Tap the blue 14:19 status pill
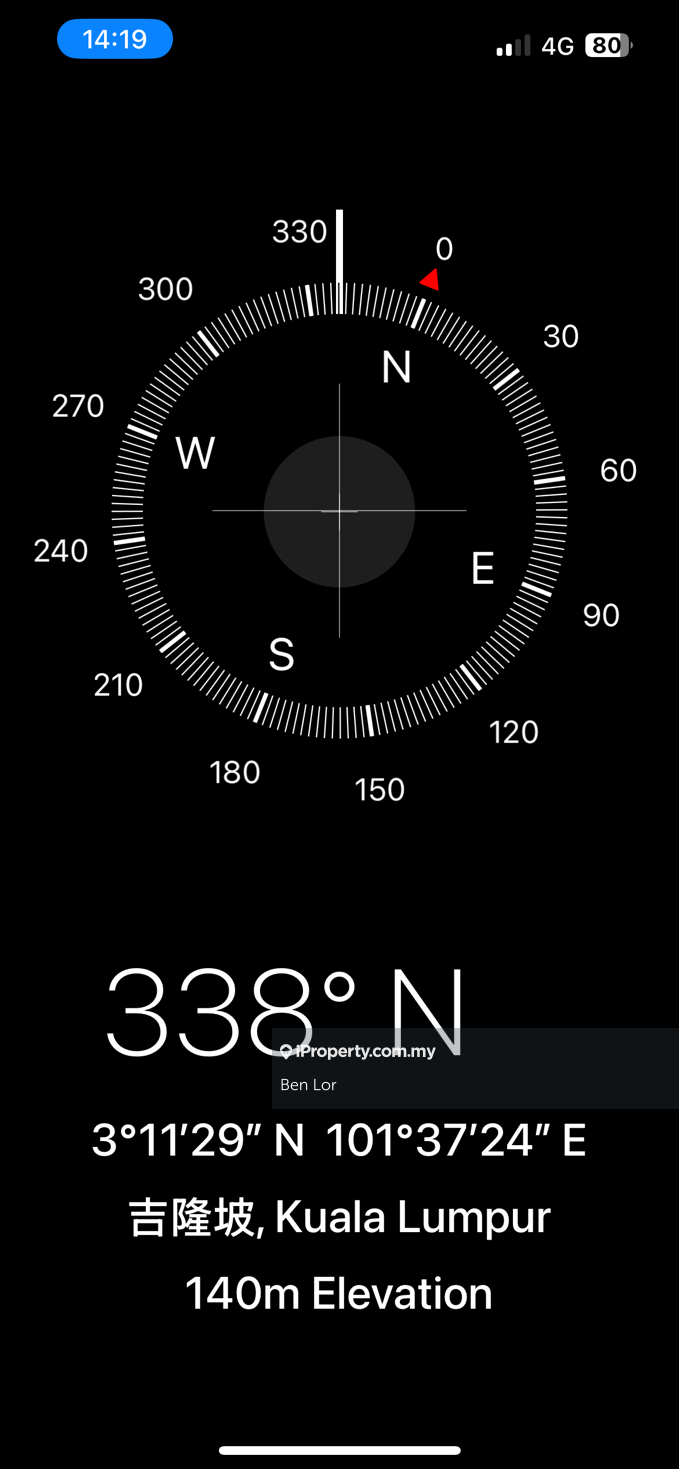Image resolution: width=679 pixels, height=1469 pixels. [115, 40]
